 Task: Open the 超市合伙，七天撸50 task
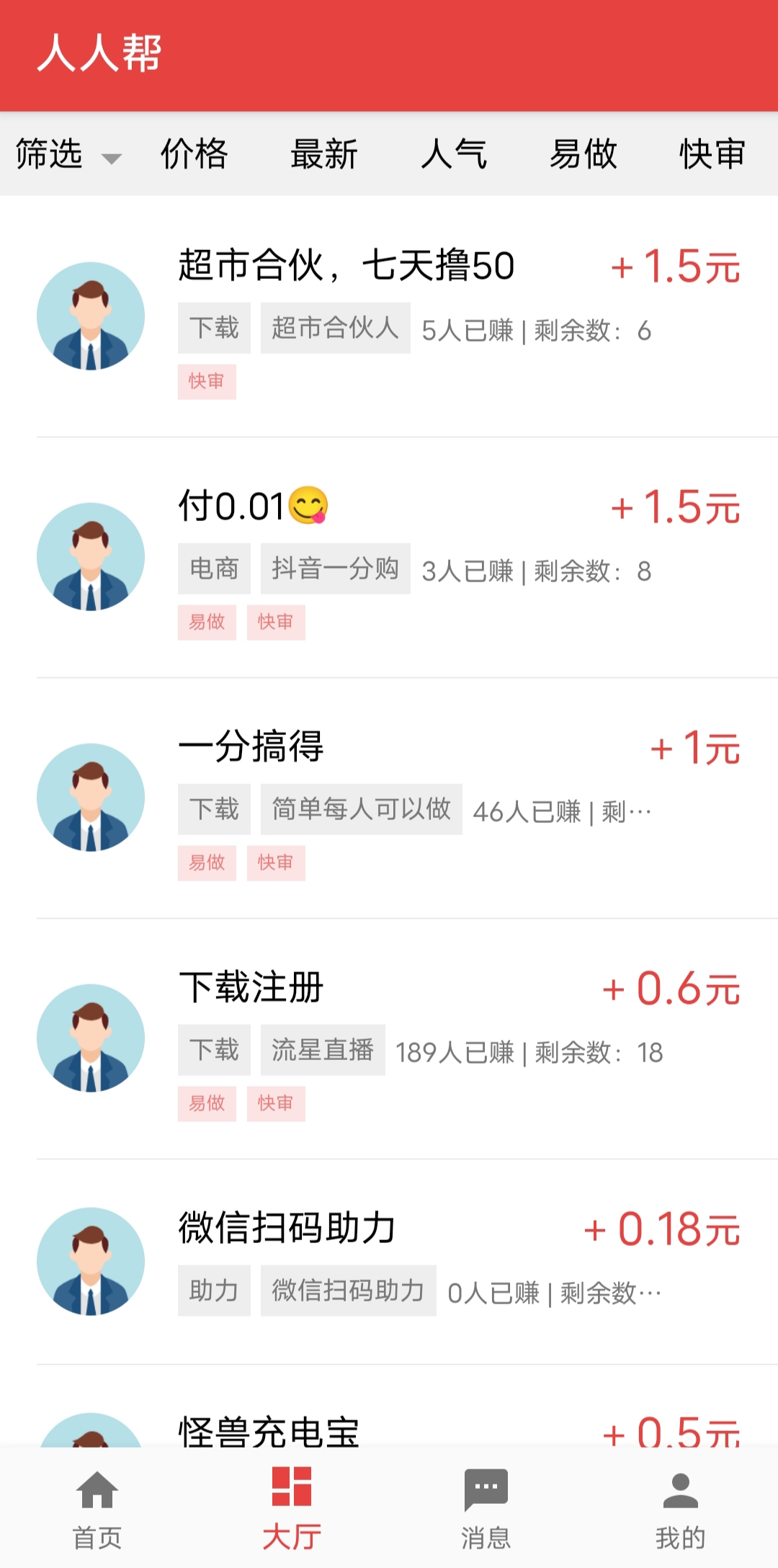pos(389,317)
